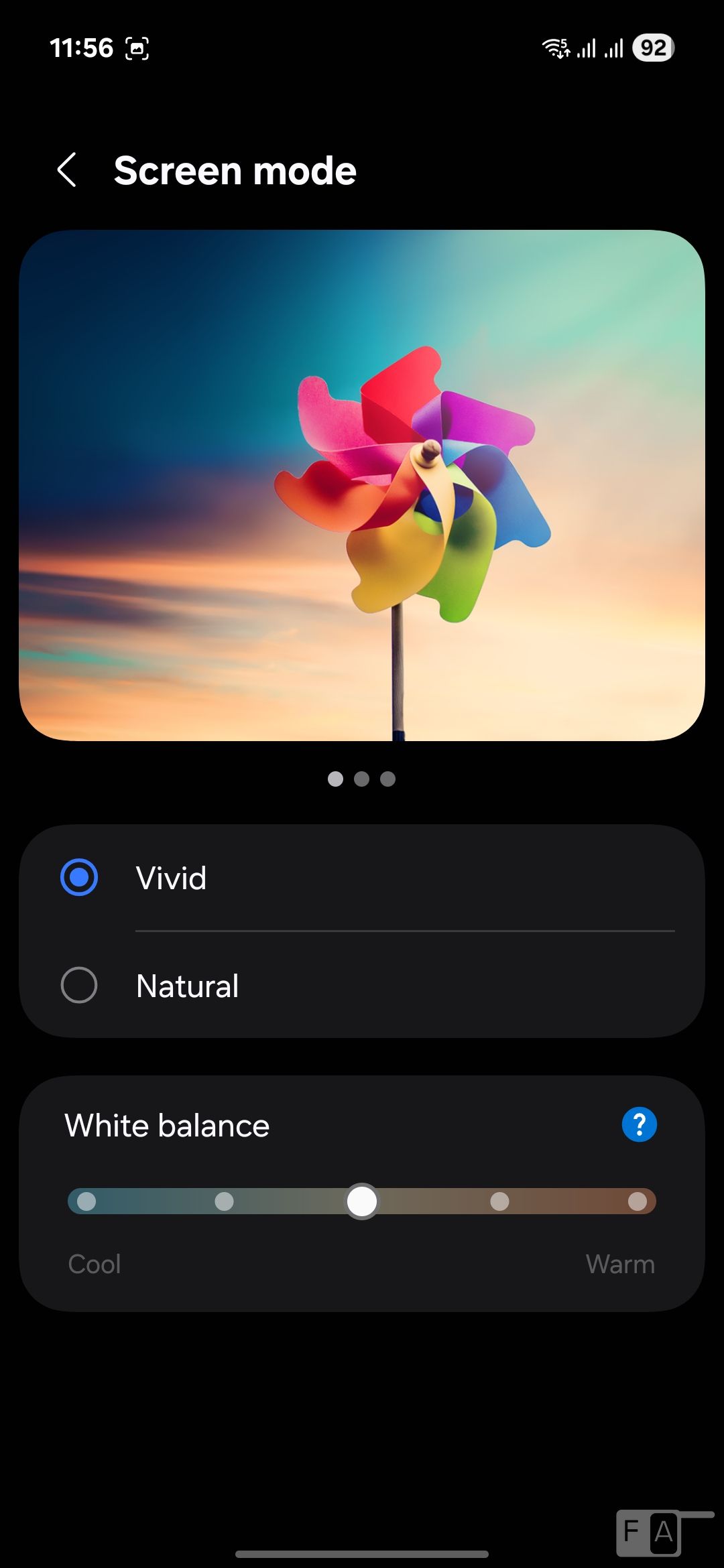The width and height of the screenshot is (724, 1568).
Task: Go back from Screen mode
Action: 67,170
